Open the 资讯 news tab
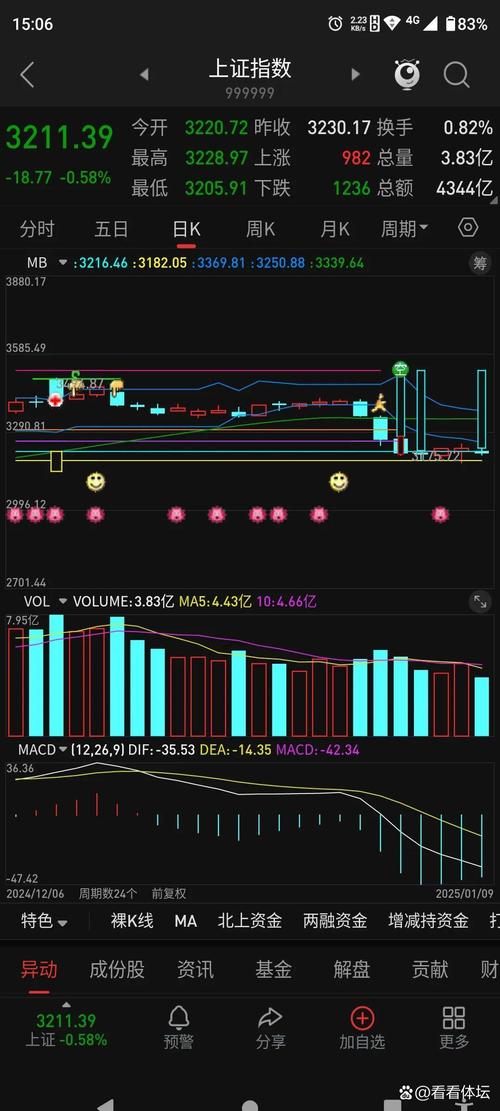Screen dimensions: 500x1111 click(195, 969)
